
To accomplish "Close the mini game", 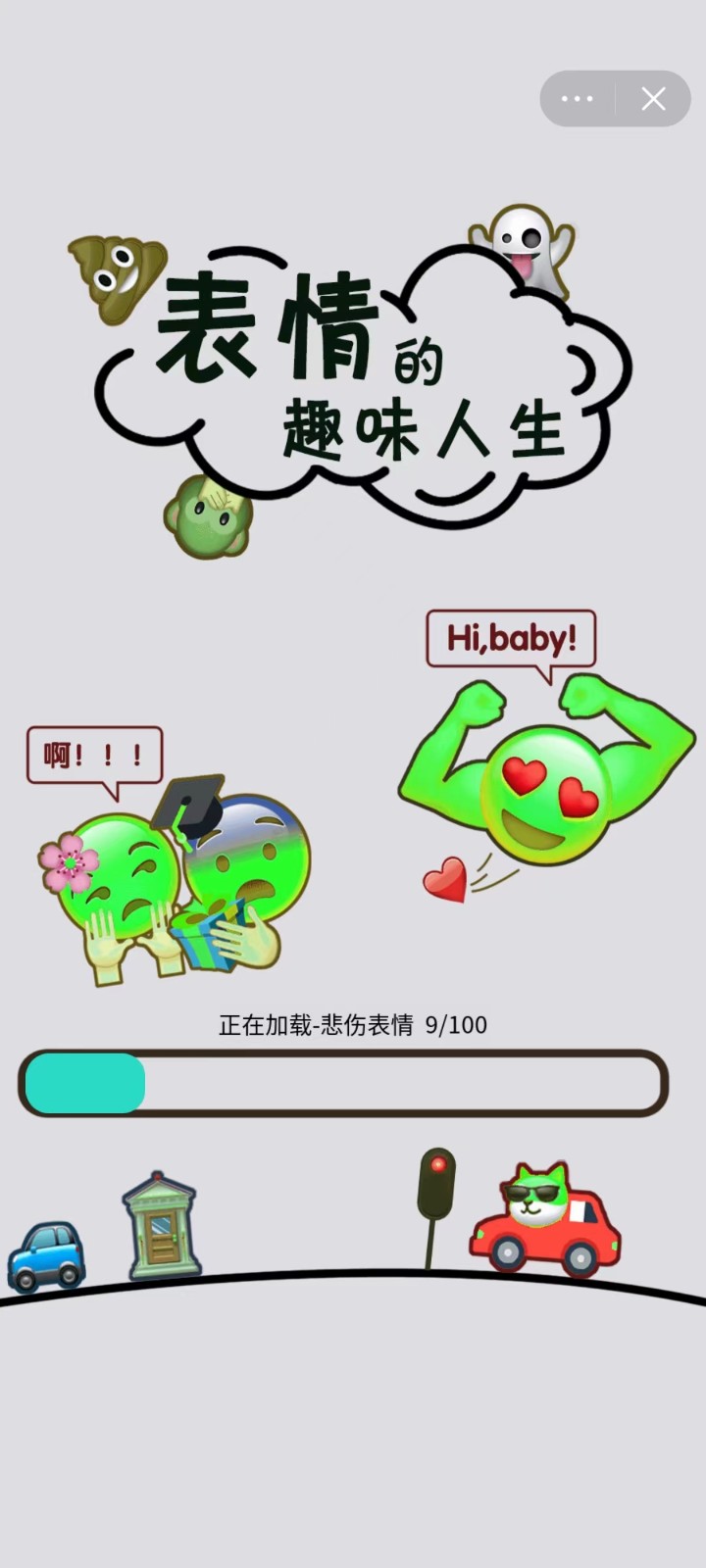I will pyautogui.click(x=653, y=99).
